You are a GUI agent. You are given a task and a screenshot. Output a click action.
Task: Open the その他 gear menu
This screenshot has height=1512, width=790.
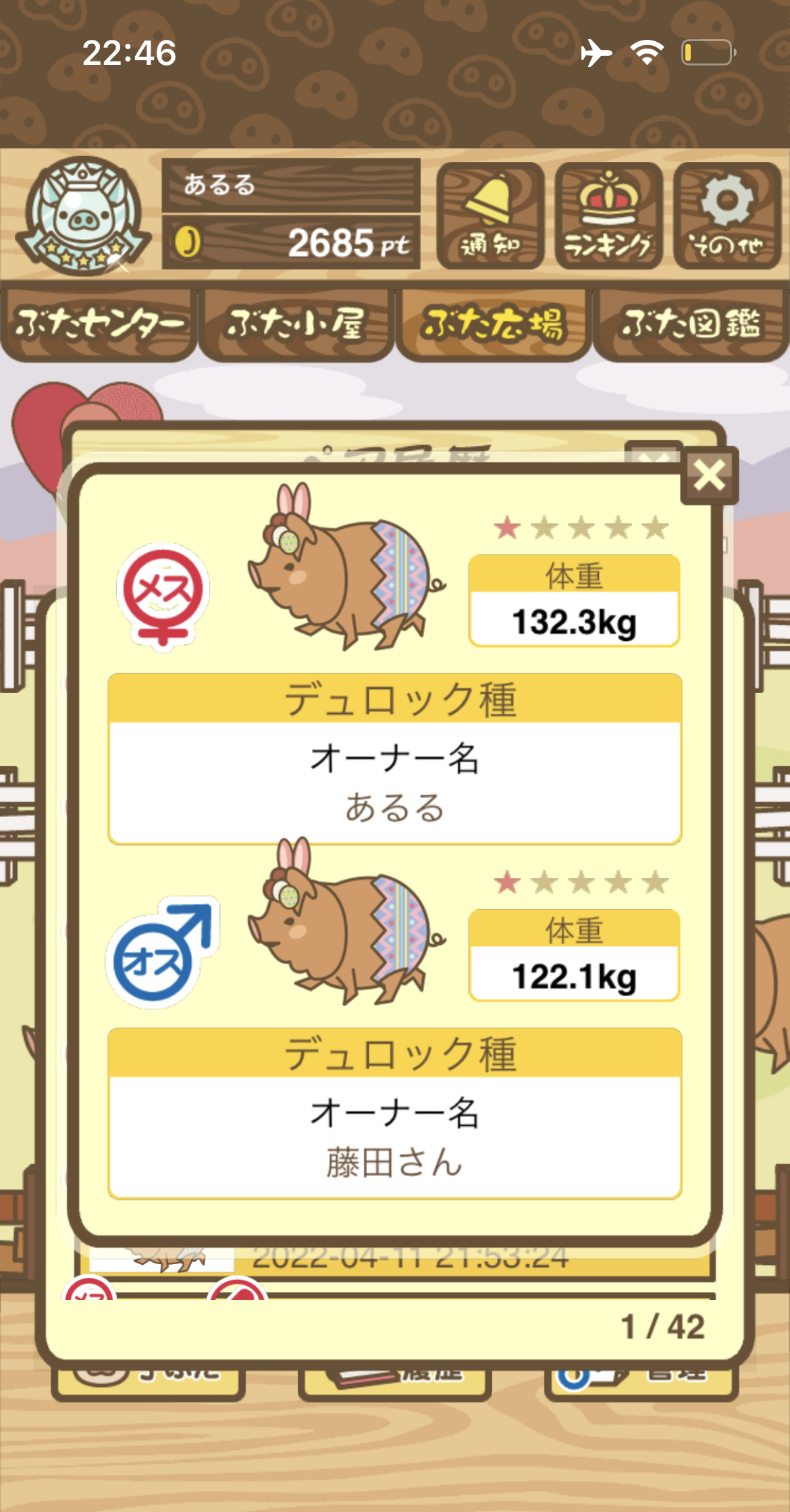tap(727, 215)
